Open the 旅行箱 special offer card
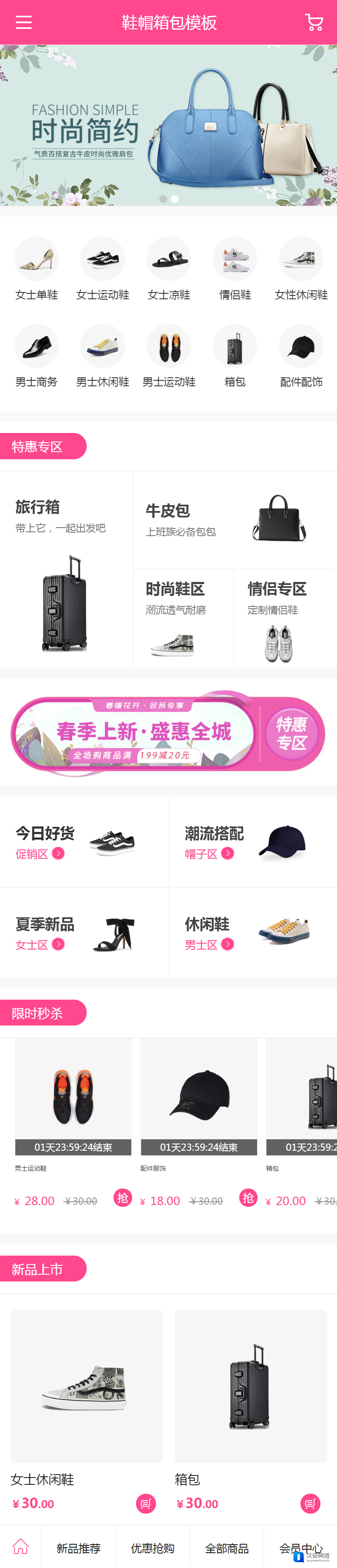 66,570
